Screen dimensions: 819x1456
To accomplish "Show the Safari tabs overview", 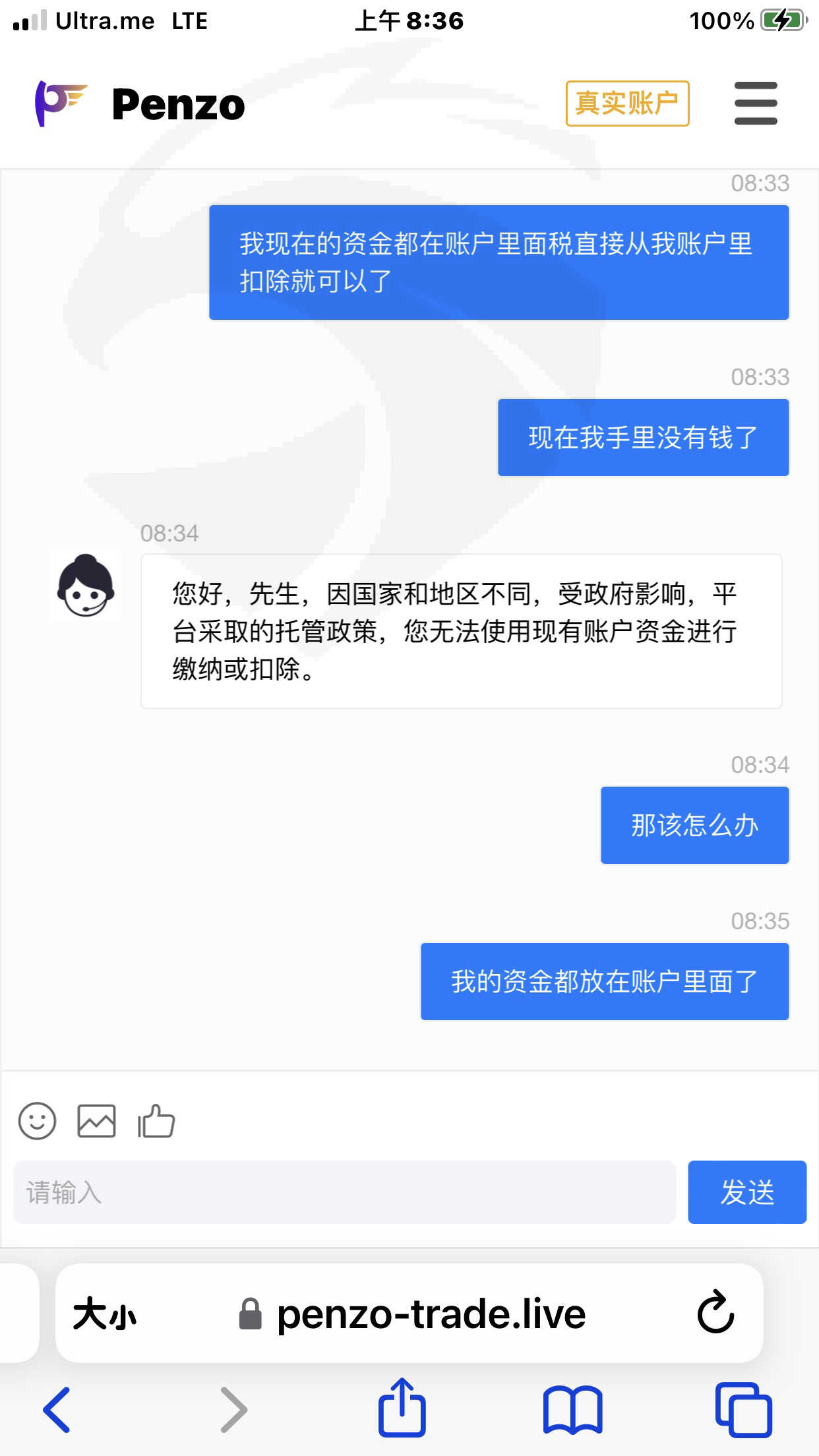I will tap(744, 1410).
